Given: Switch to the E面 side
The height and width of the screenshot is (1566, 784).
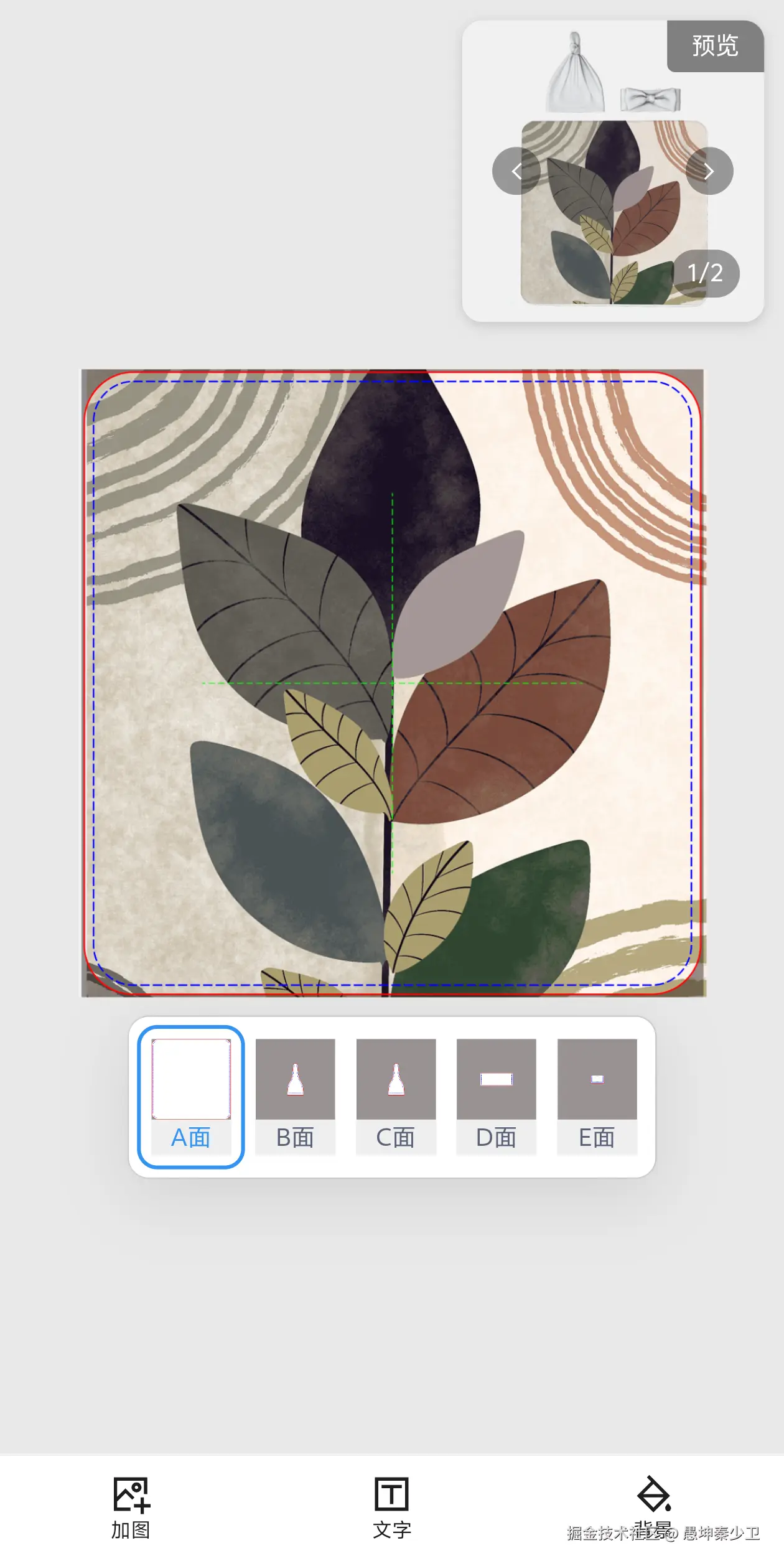Looking at the screenshot, I should click(597, 1096).
